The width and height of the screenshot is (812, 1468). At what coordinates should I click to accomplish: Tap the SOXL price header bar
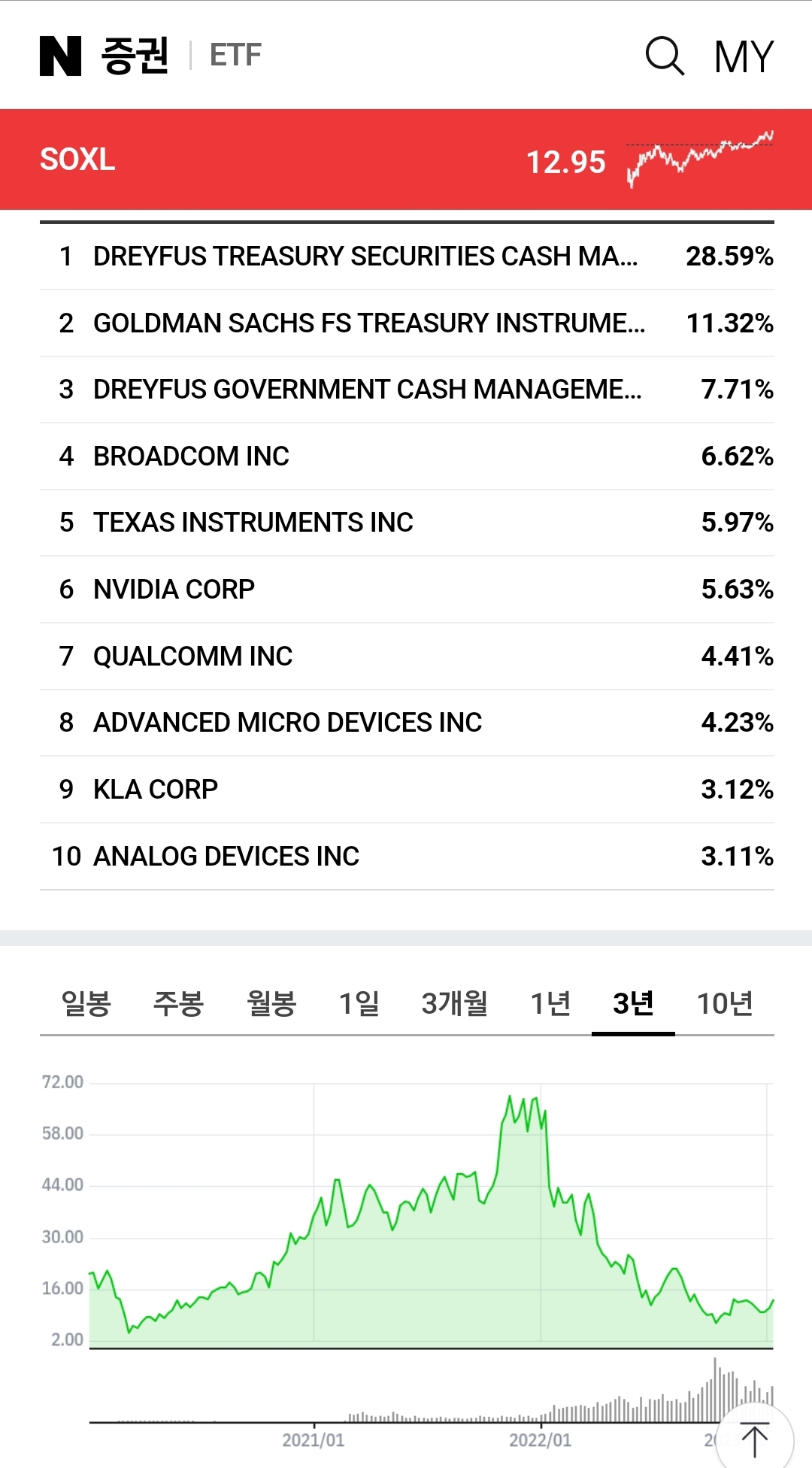pos(406,159)
